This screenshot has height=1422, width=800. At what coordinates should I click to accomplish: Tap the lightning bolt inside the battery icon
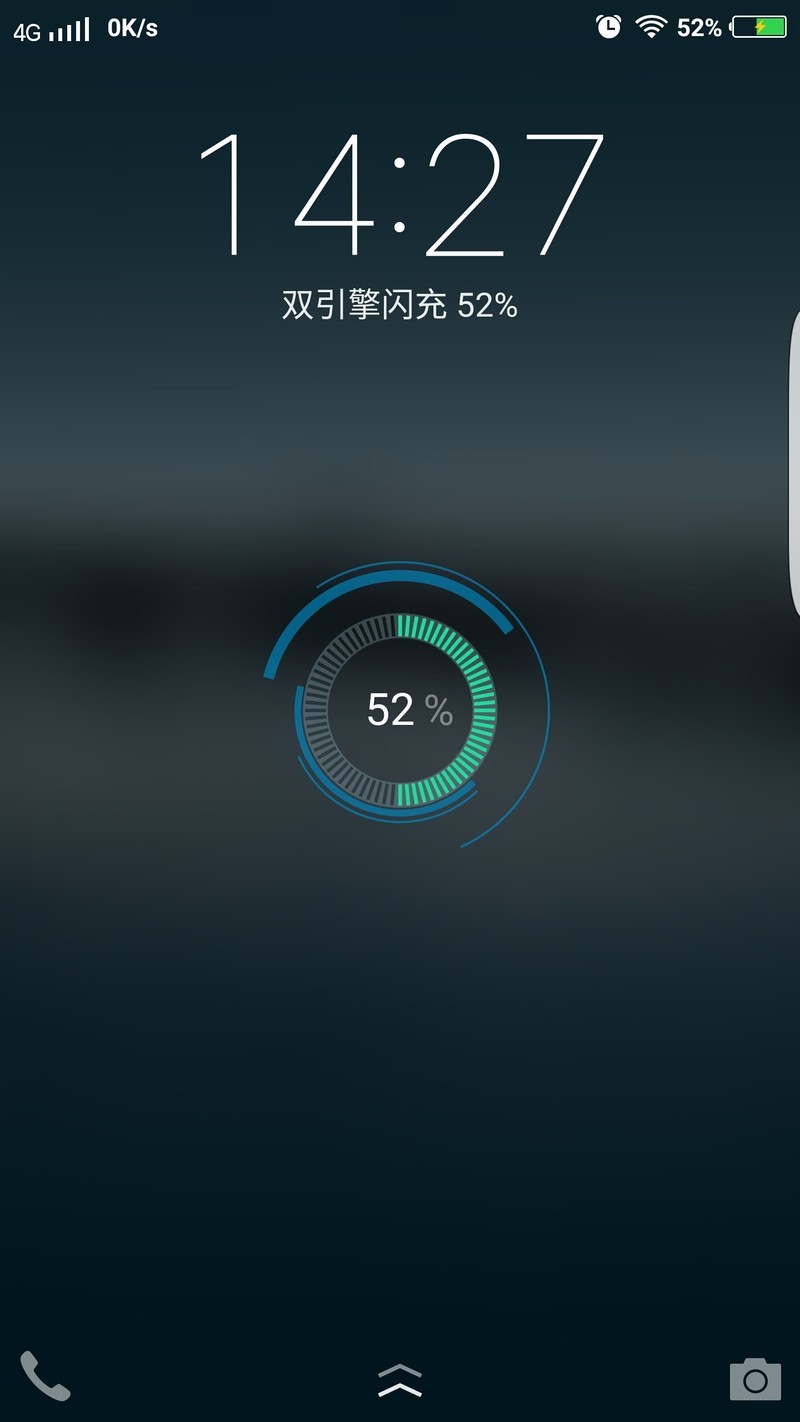[760, 27]
